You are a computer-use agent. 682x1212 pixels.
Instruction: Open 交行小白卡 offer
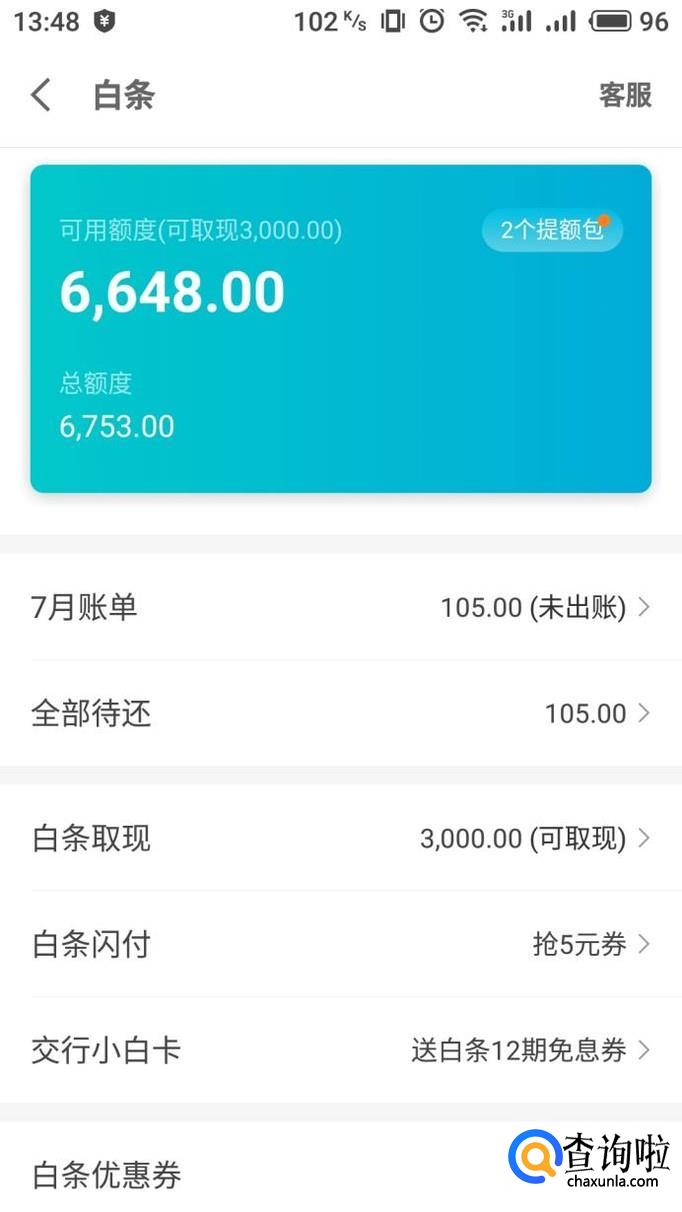click(340, 1050)
